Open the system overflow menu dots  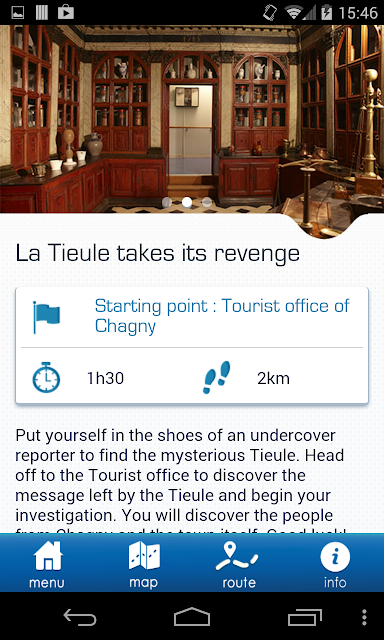(x=364, y=617)
